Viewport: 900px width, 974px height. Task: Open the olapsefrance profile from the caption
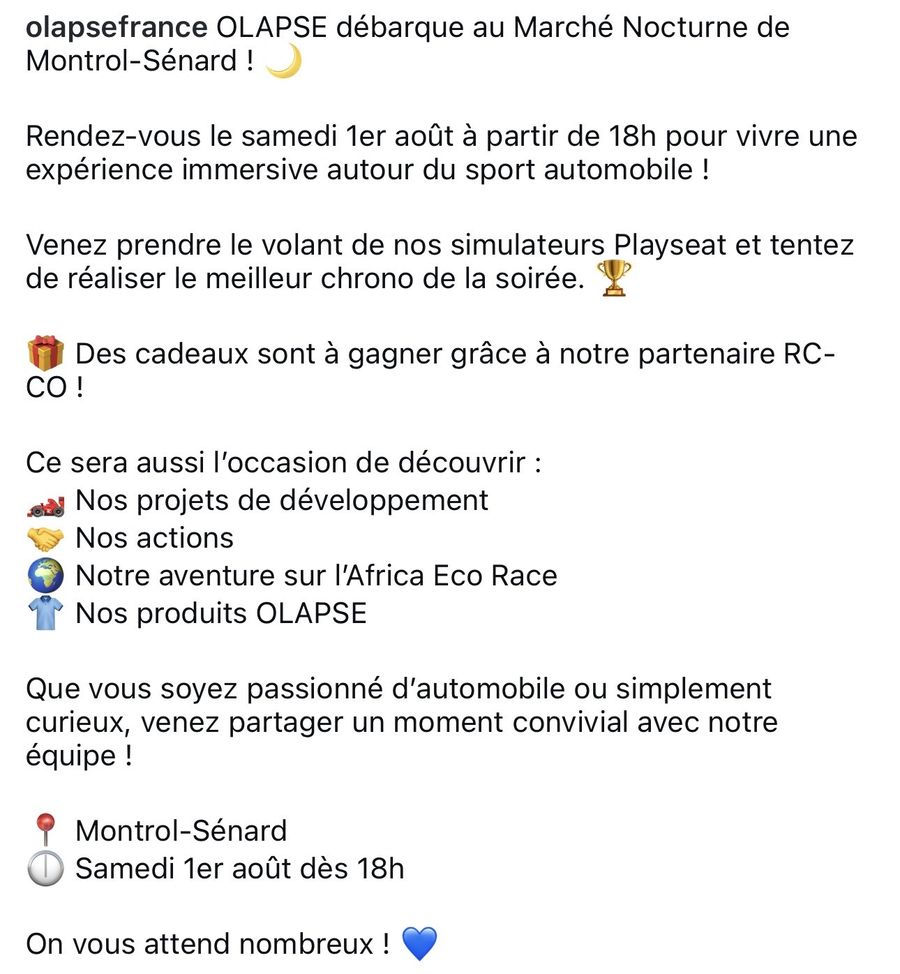[x=116, y=28]
